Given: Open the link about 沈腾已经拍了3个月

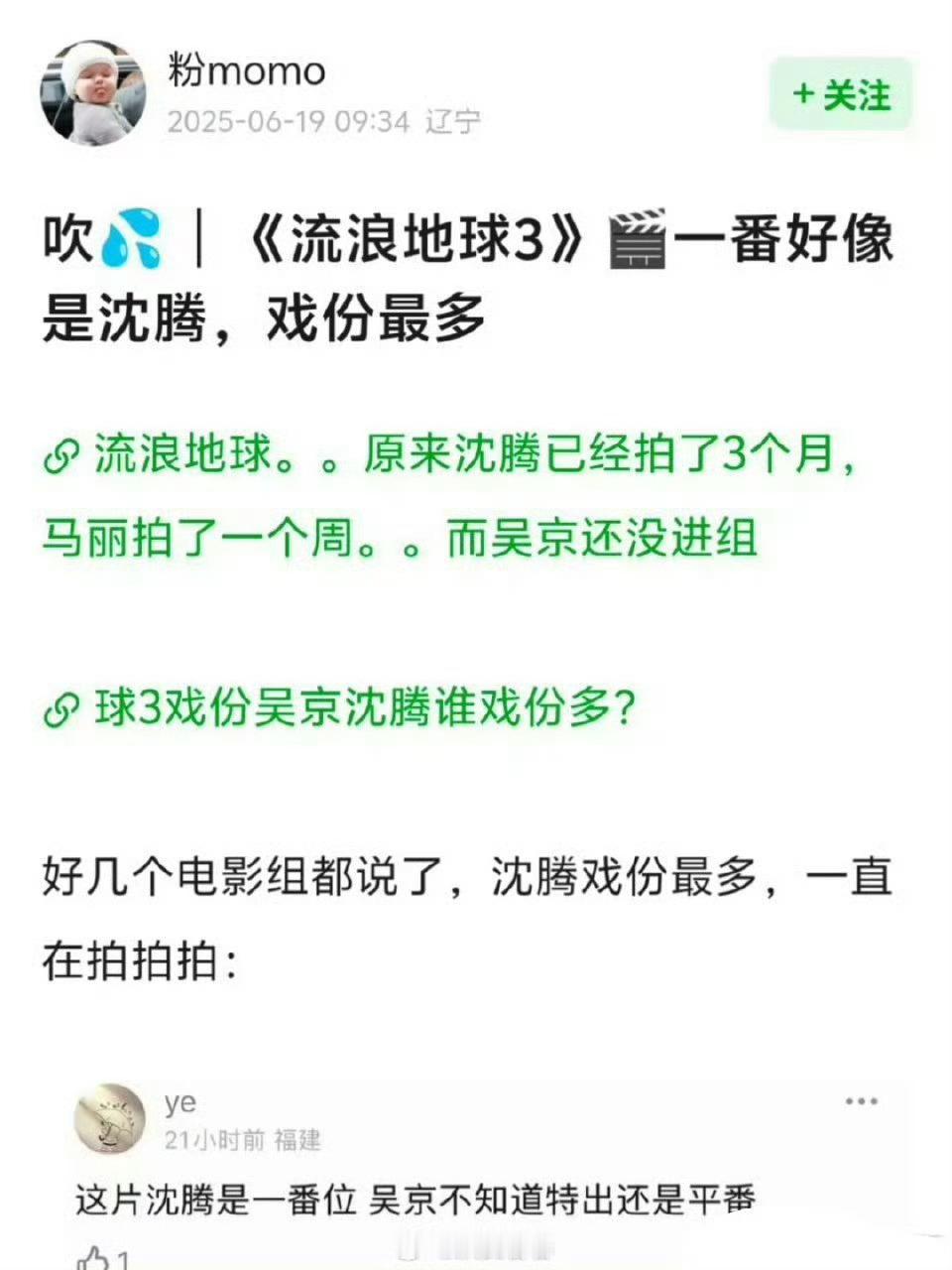Looking at the screenshot, I should 451,496.
